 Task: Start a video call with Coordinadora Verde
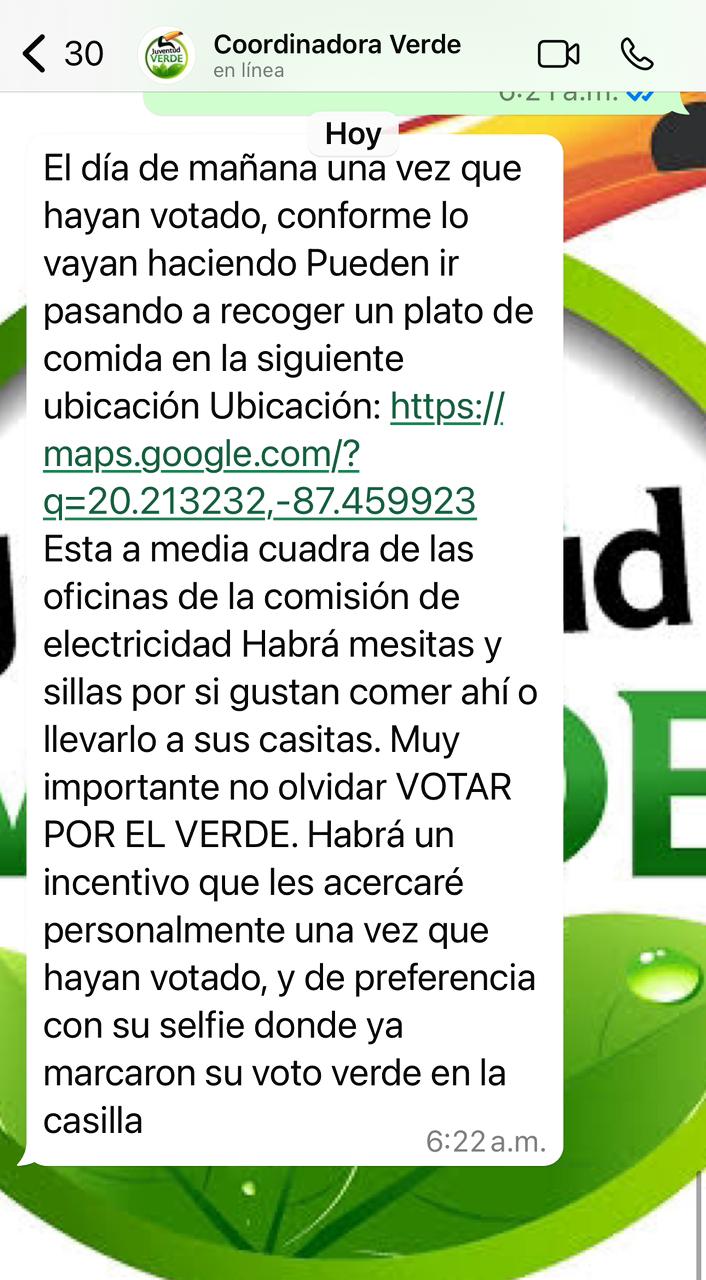coord(558,53)
